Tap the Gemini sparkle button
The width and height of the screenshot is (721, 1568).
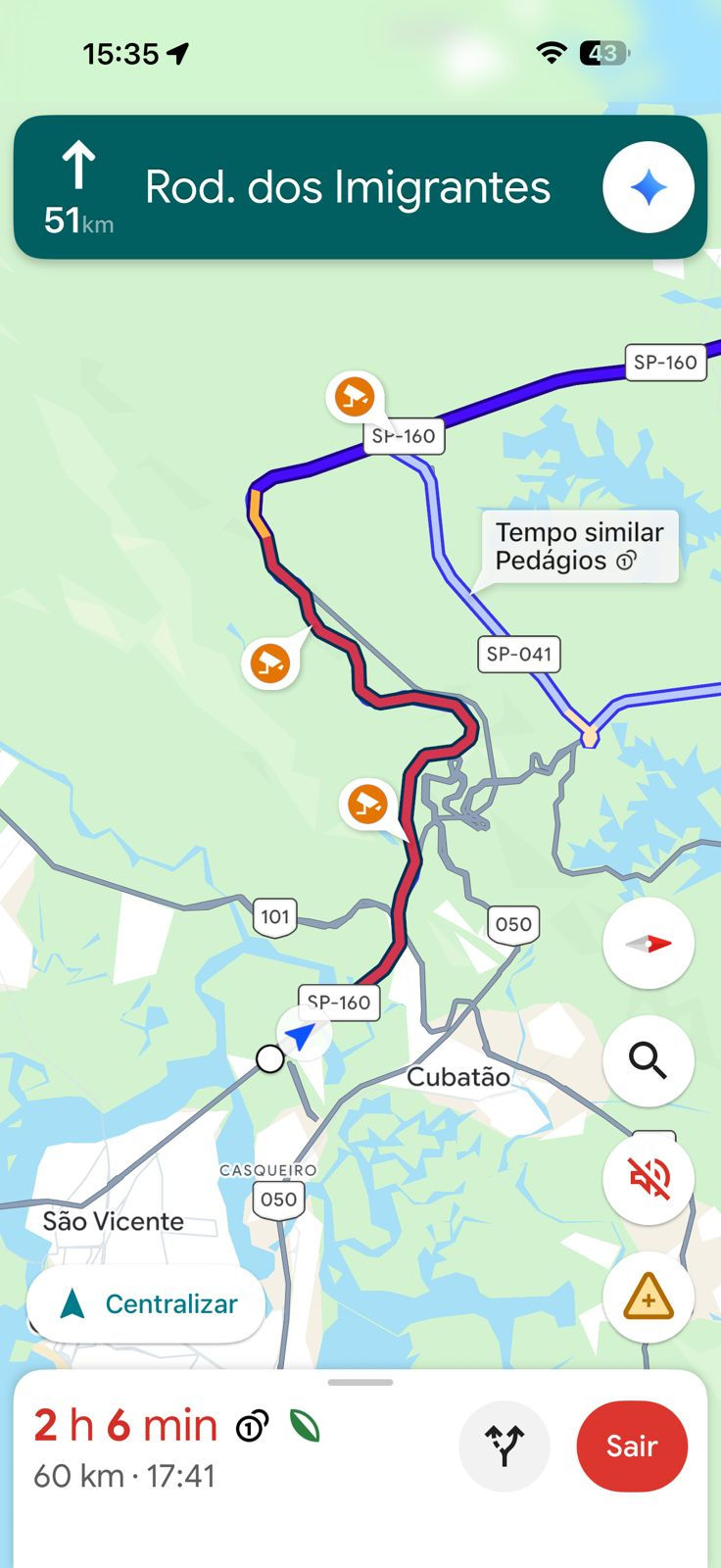coord(649,187)
